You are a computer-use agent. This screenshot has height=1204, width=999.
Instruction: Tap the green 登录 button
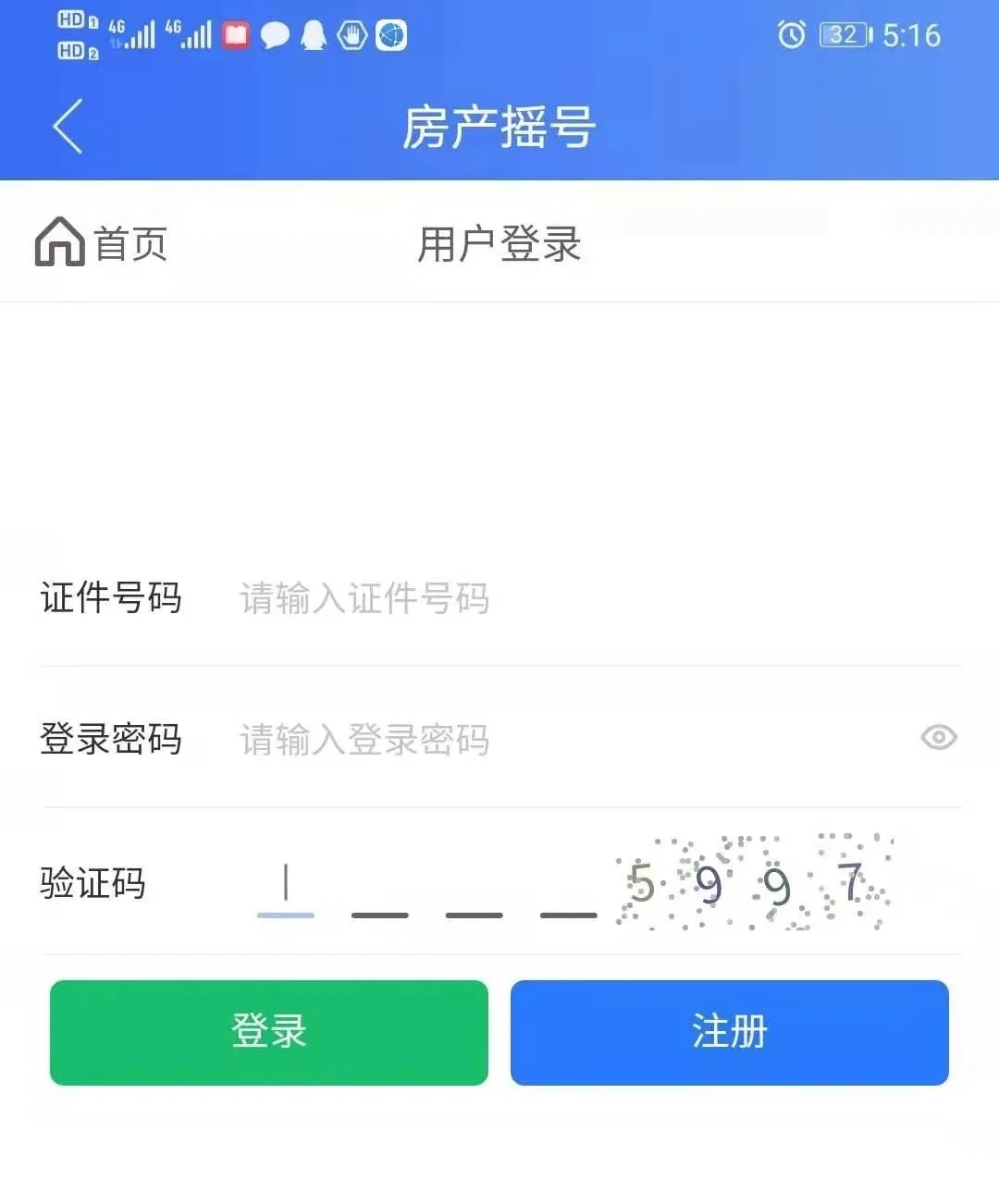click(268, 1032)
